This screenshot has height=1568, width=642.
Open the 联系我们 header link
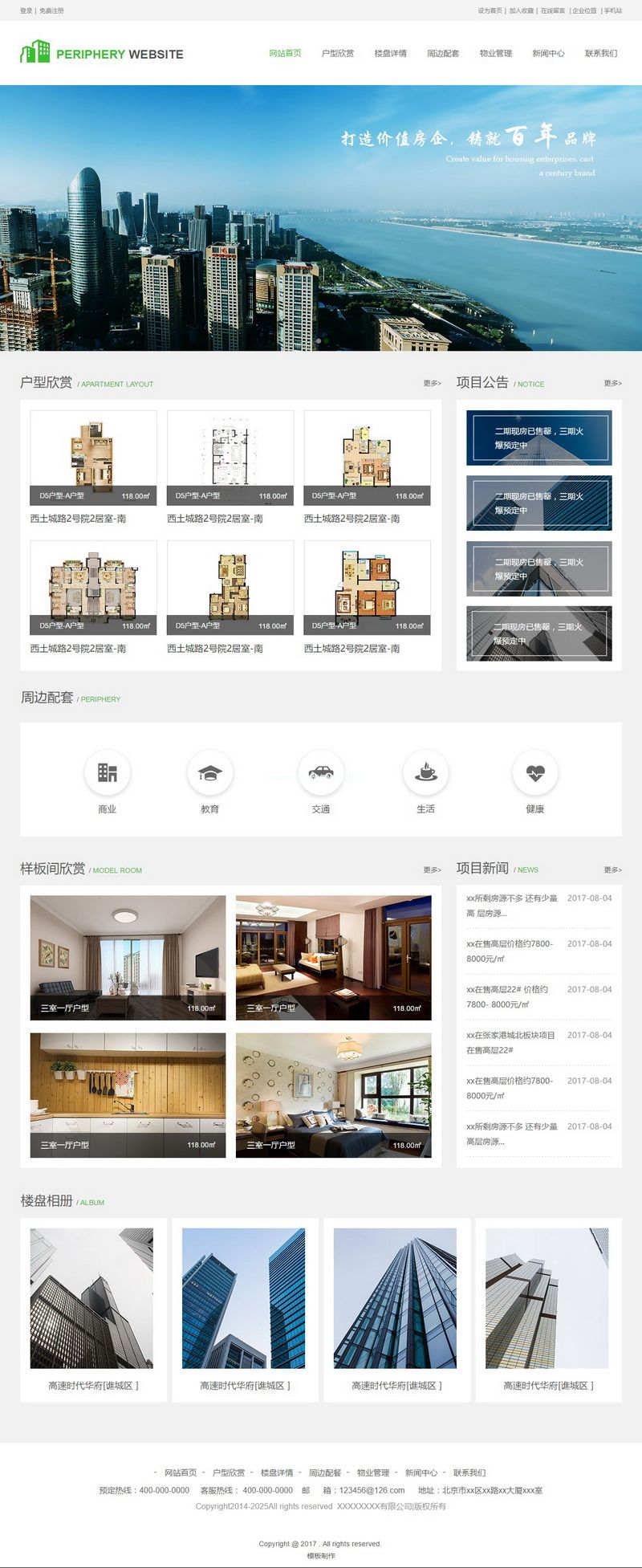[x=600, y=54]
